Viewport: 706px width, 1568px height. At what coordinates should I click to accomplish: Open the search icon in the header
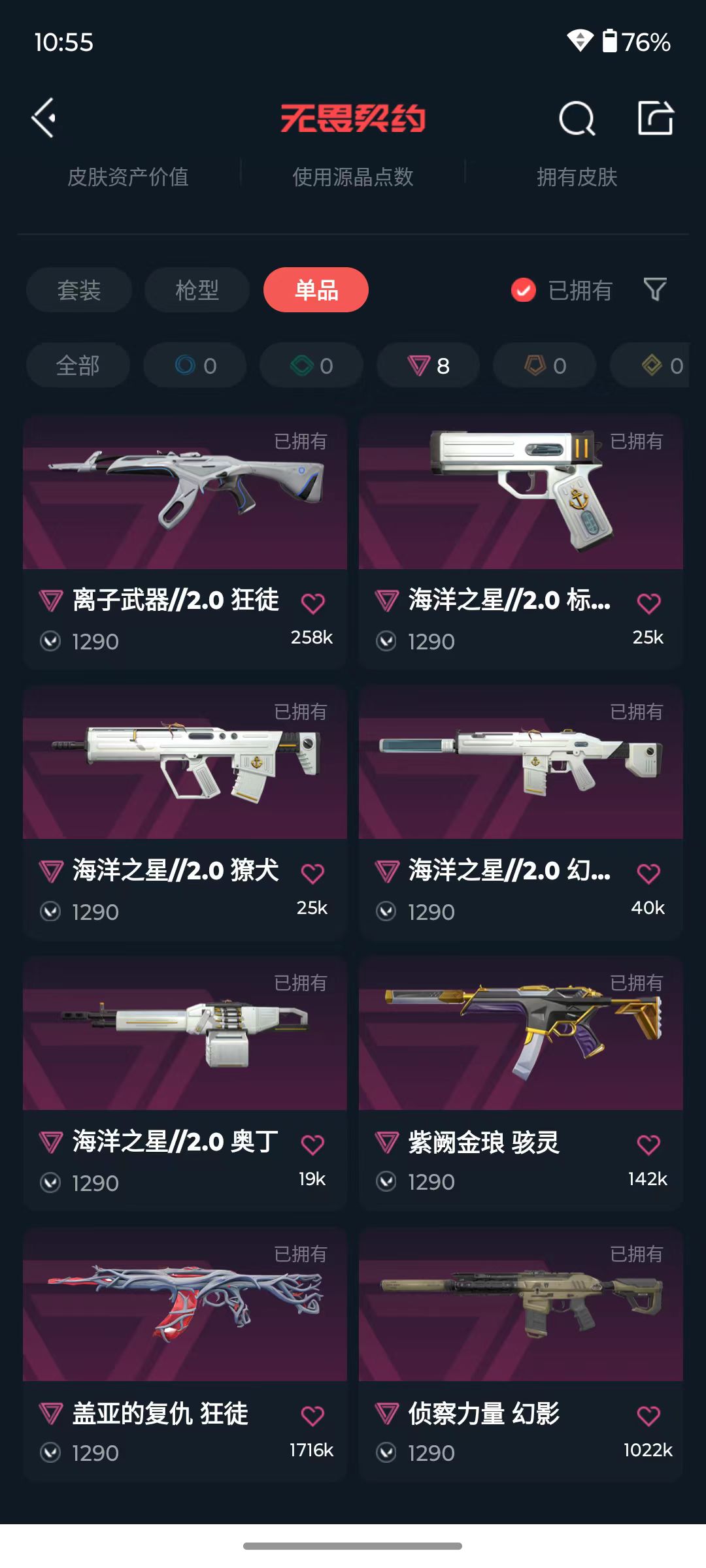[x=577, y=118]
